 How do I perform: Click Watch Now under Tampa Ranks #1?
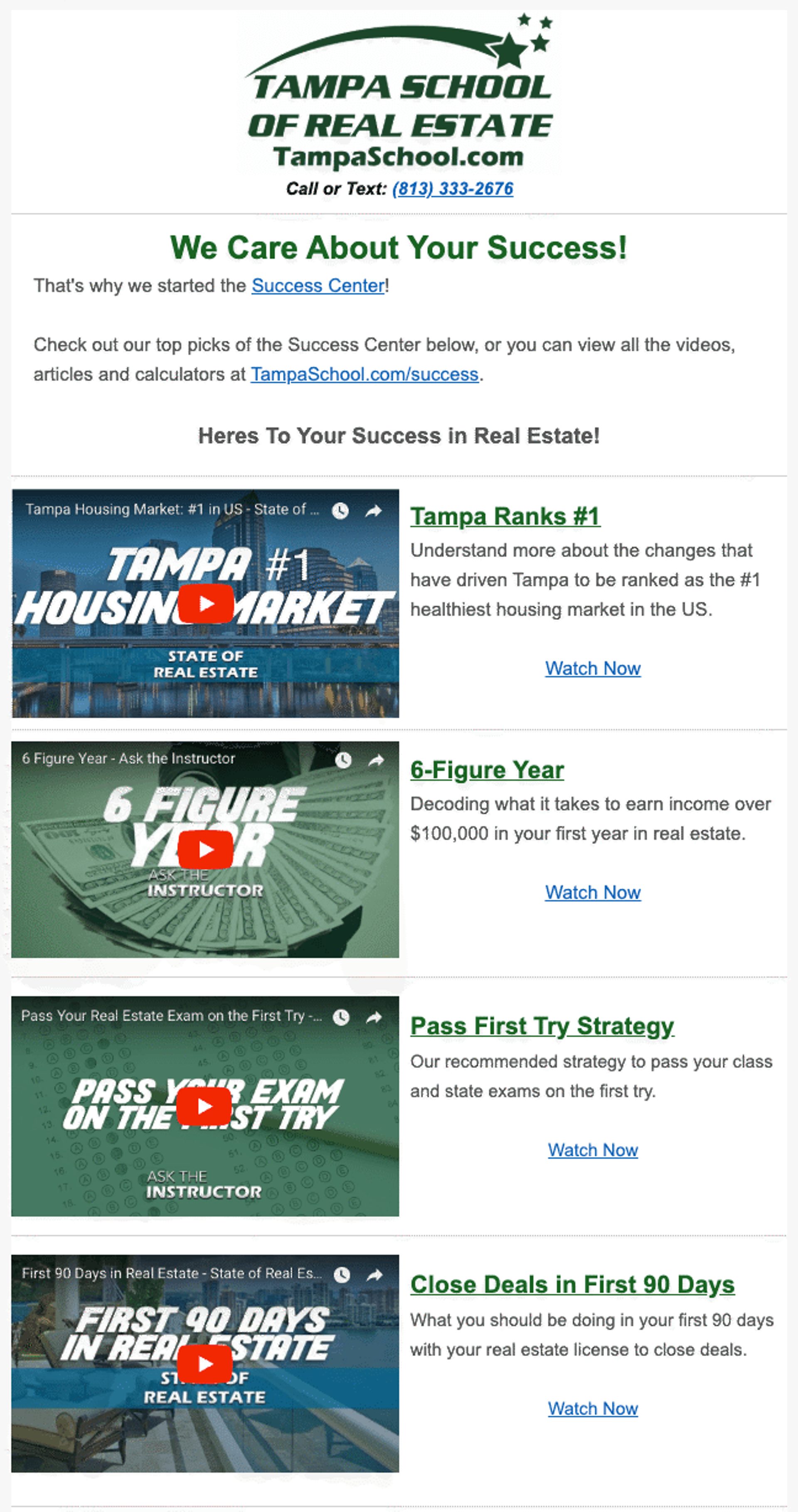[593, 669]
